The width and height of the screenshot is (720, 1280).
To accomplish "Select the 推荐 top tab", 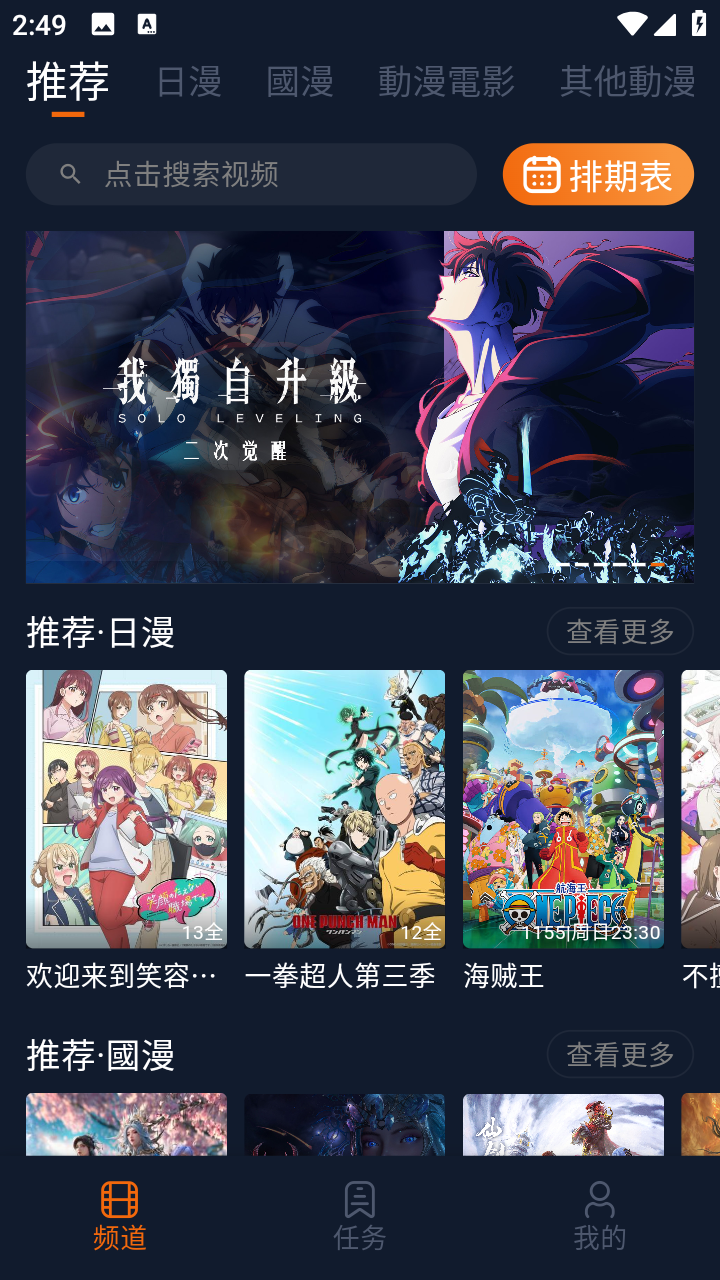I will tap(68, 81).
